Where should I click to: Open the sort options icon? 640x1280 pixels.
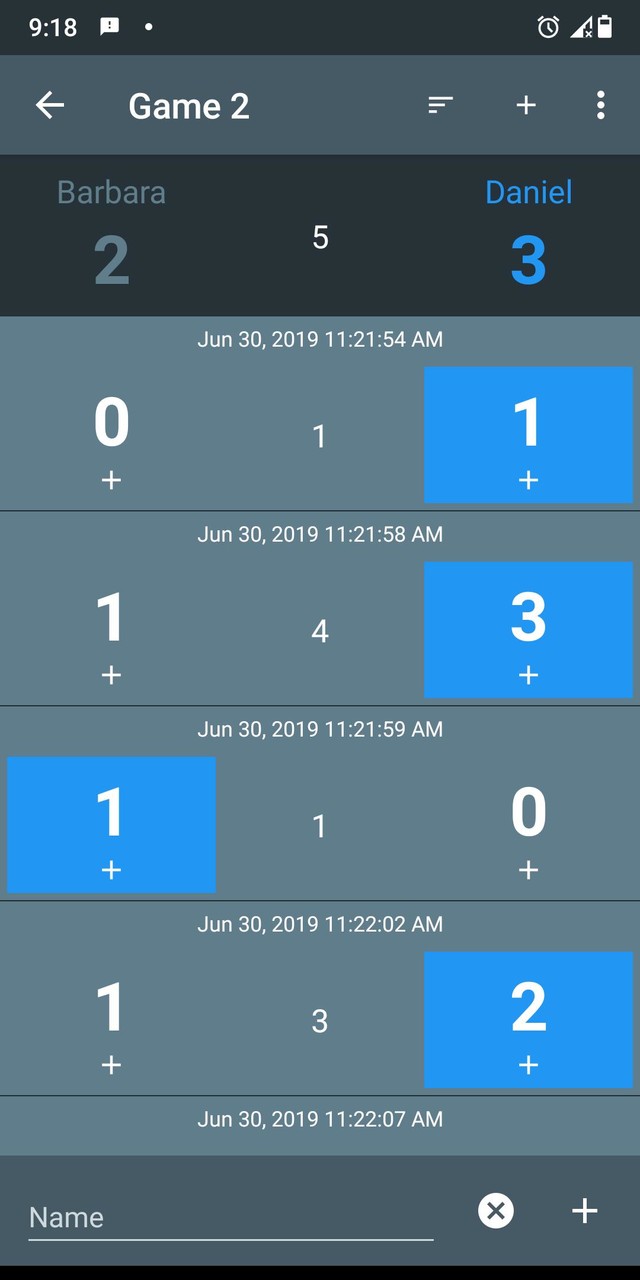[441, 105]
